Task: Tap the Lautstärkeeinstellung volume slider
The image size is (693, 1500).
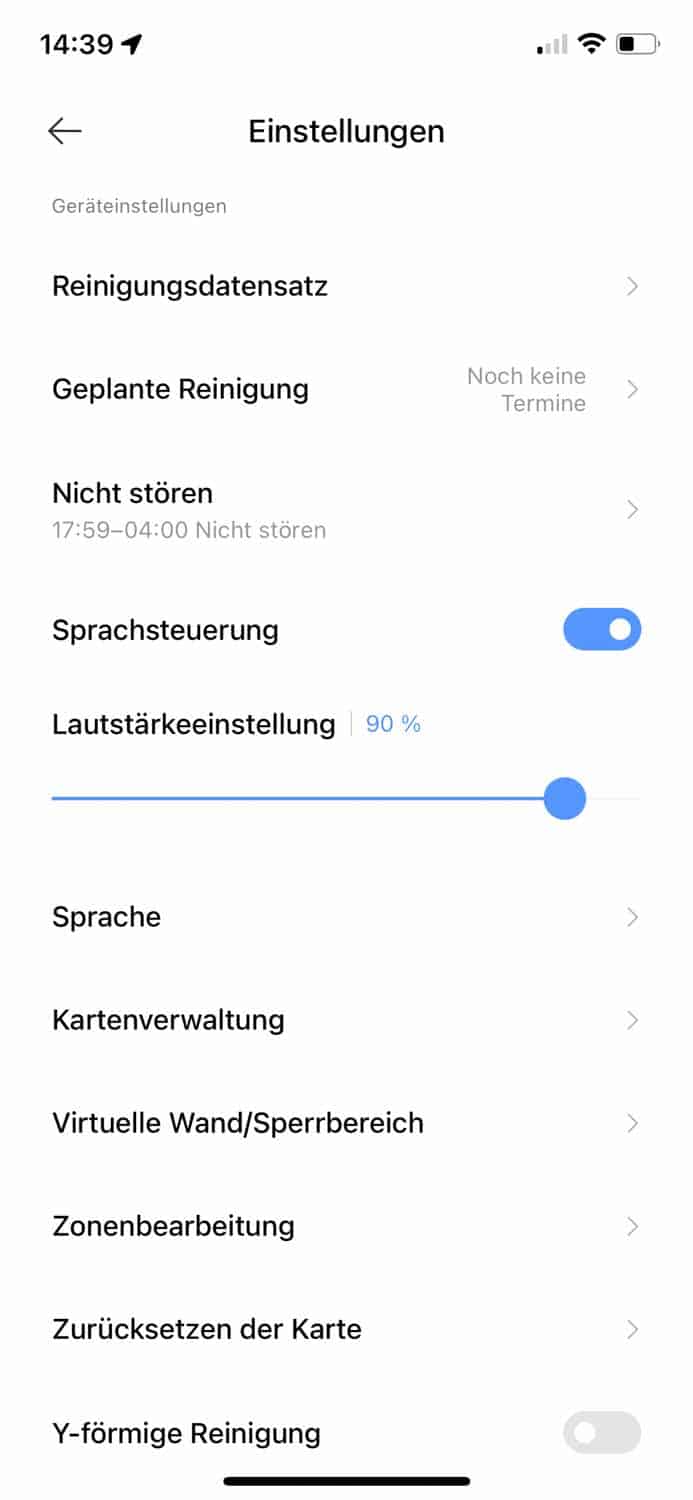Action: tap(565, 799)
